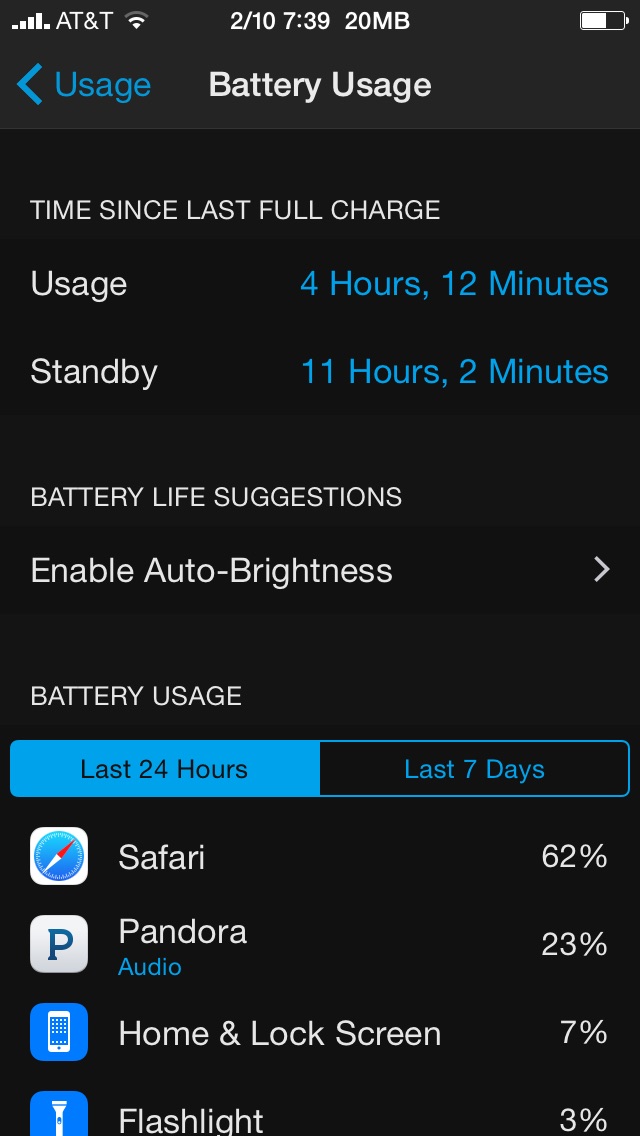Go back to the Usage screen
The width and height of the screenshot is (640, 1136).
(85, 86)
